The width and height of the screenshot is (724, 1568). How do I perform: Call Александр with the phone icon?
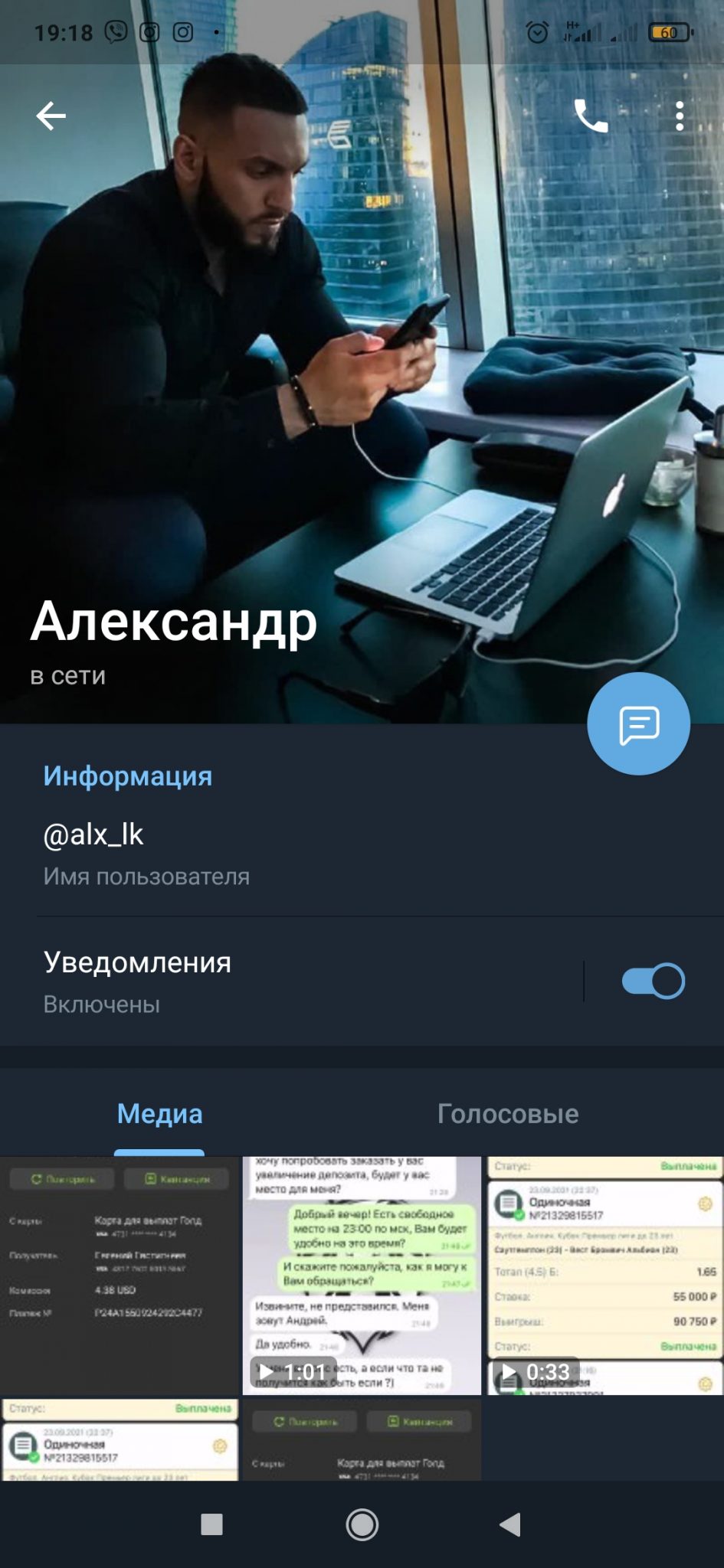pos(591,116)
